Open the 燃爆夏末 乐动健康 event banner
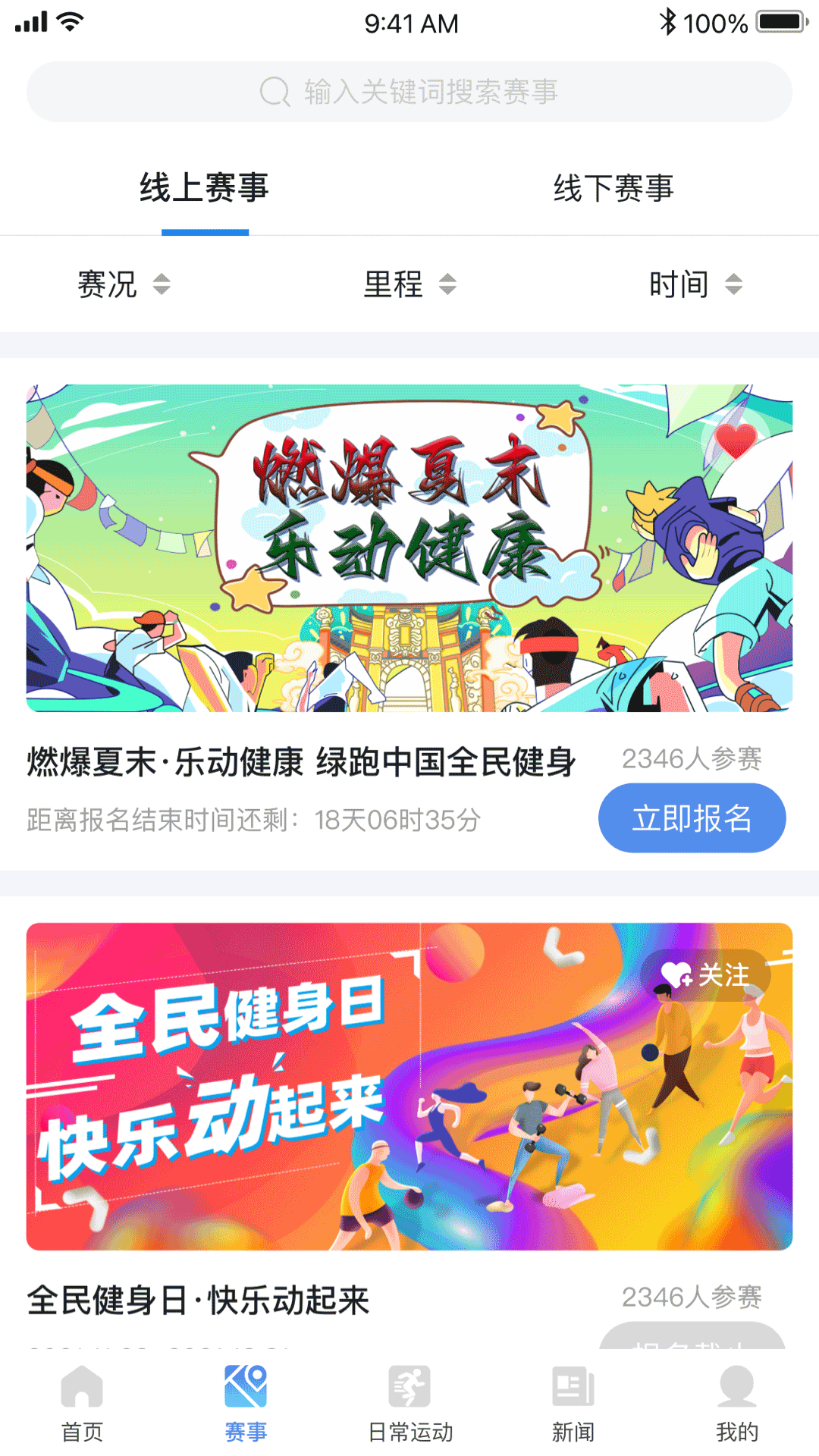This screenshot has width=819, height=1456. click(x=409, y=548)
